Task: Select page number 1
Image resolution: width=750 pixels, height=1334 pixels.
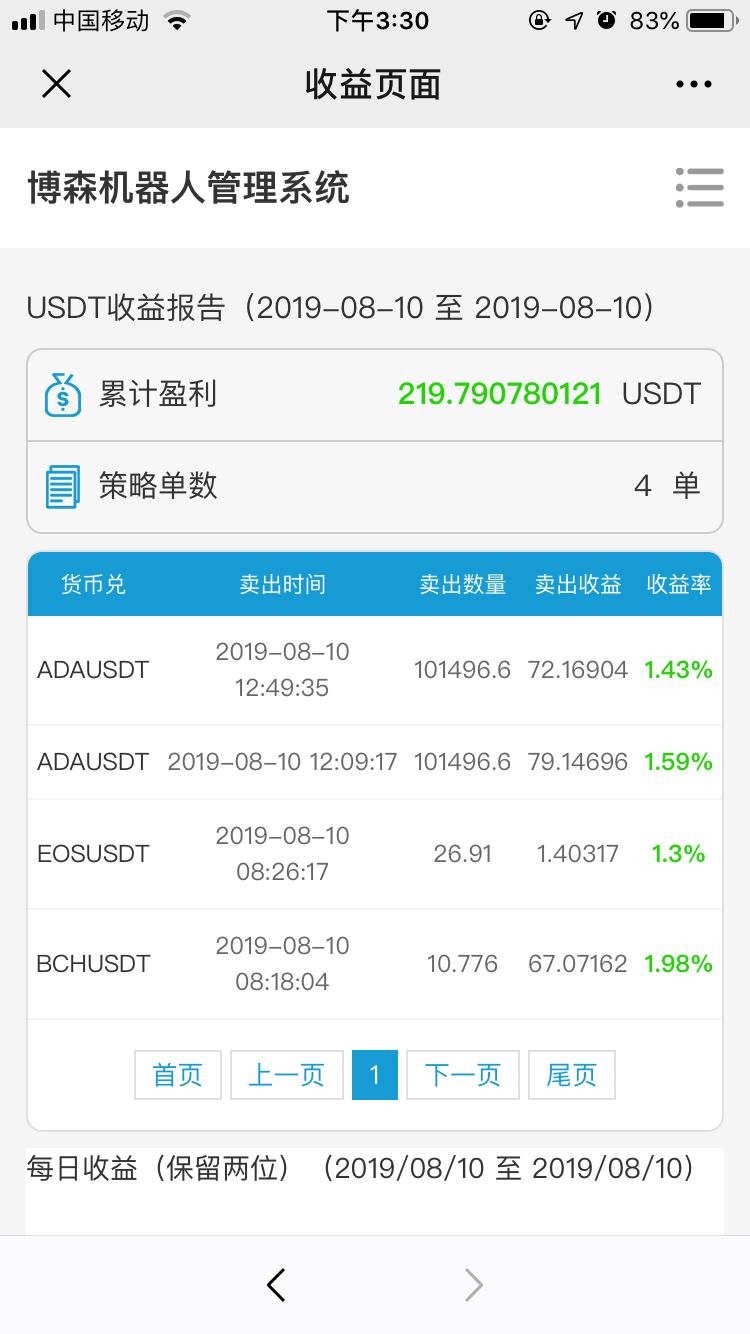Action: click(375, 1075)
